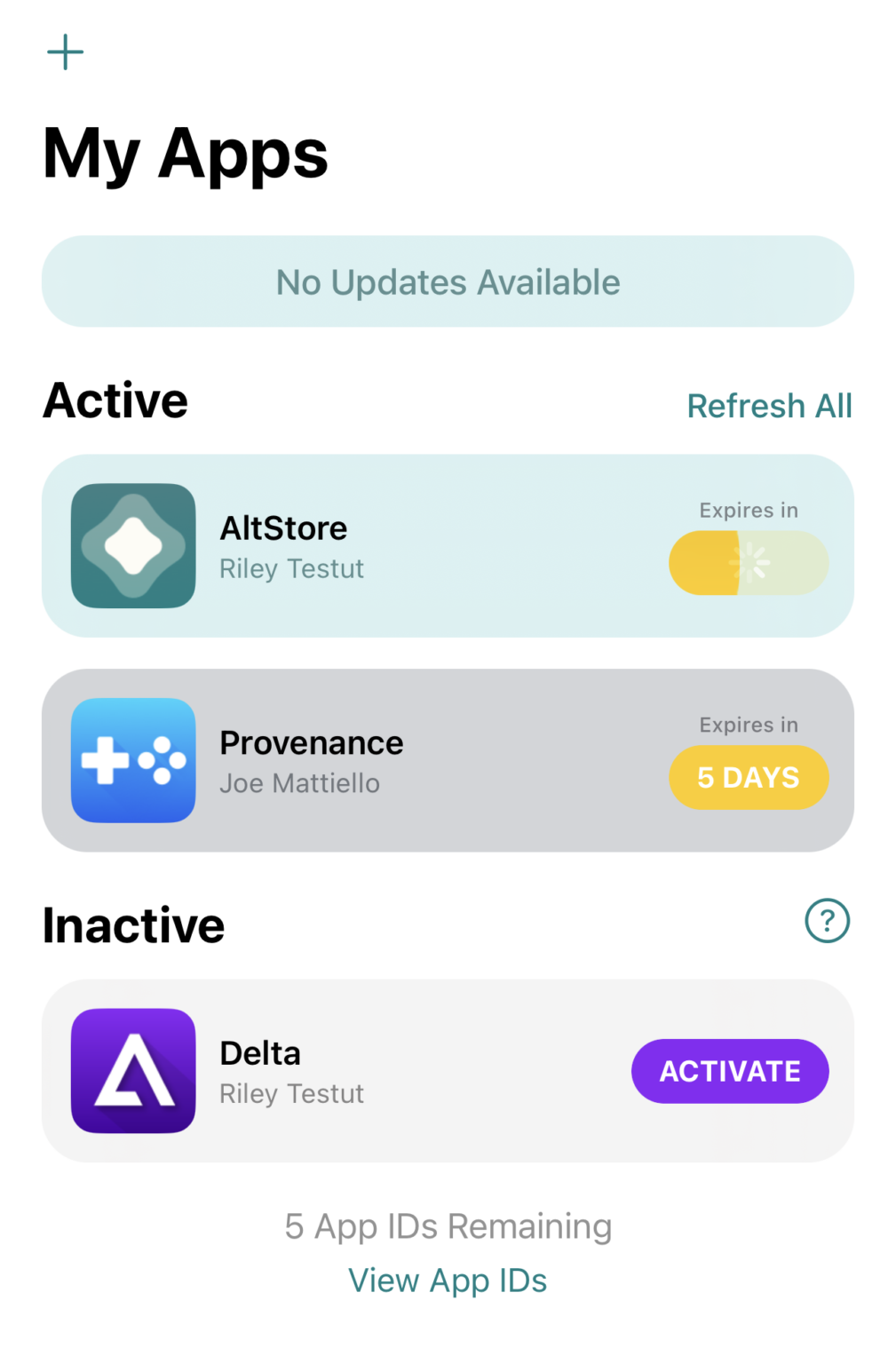Click the loading spinner on AltStore's expiry pill
The image size is (896, 1364).
(750, 562)
